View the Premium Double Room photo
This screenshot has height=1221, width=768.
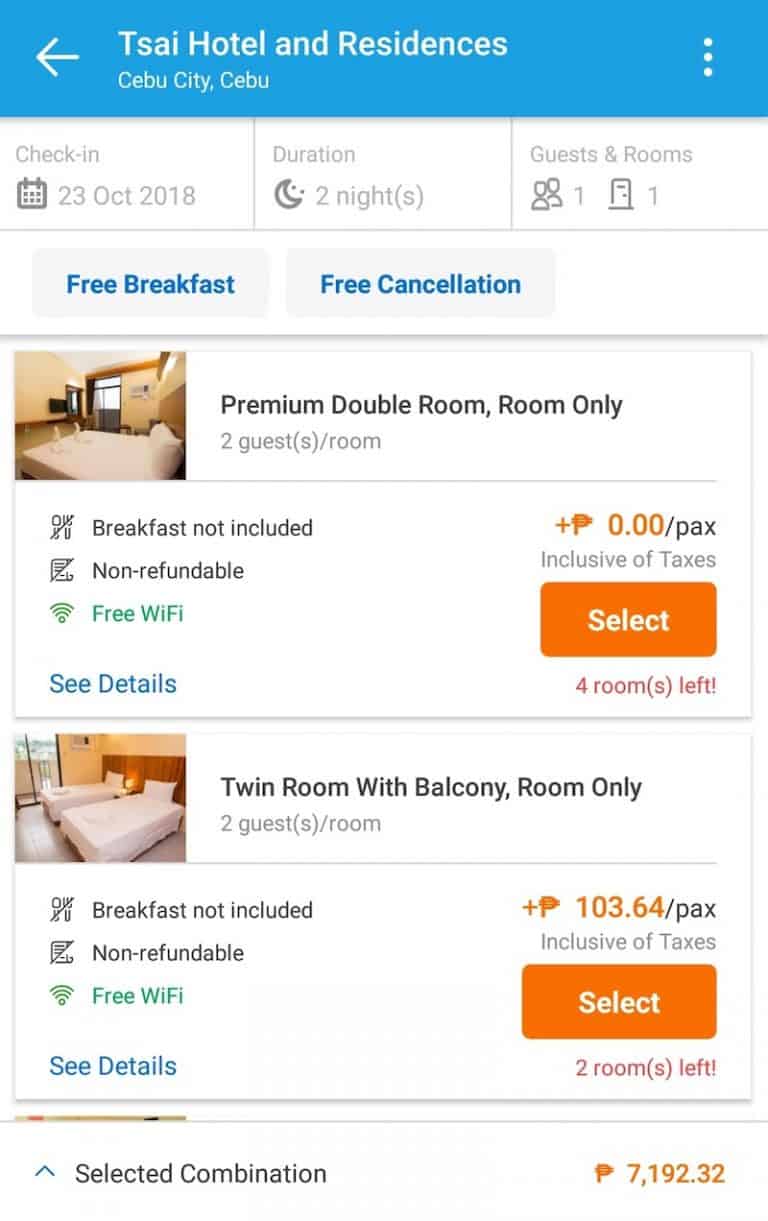coord(100,416)
